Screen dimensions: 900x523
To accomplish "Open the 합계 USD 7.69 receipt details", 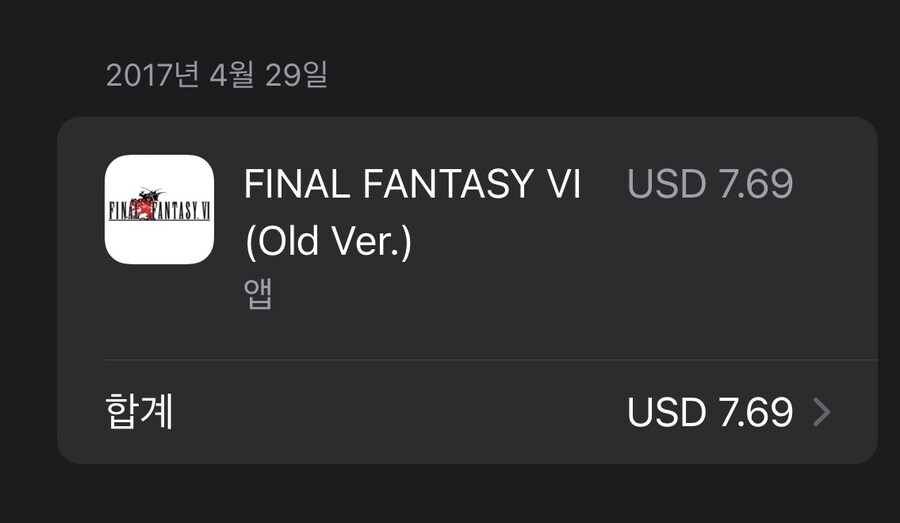I will [x=466, y=412].
